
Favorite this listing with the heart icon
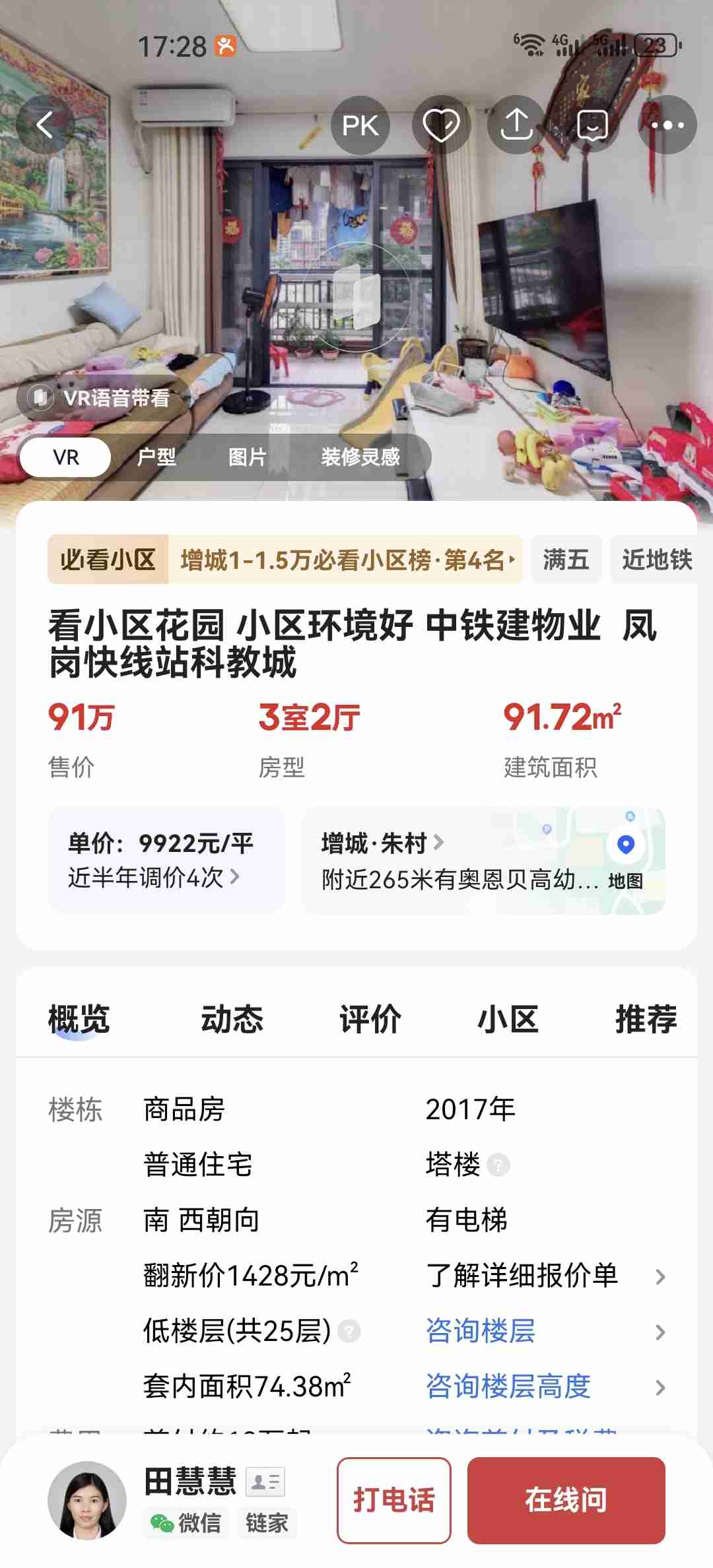(x=441, y=125)
